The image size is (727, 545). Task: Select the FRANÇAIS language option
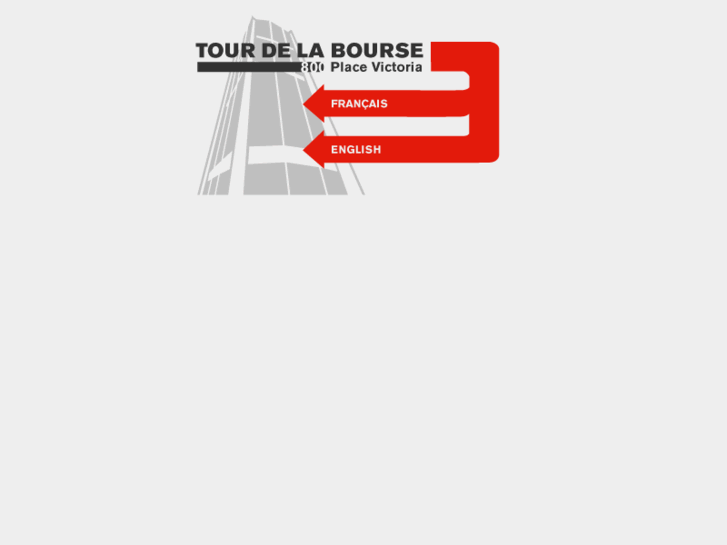click(x=359, y=104)
